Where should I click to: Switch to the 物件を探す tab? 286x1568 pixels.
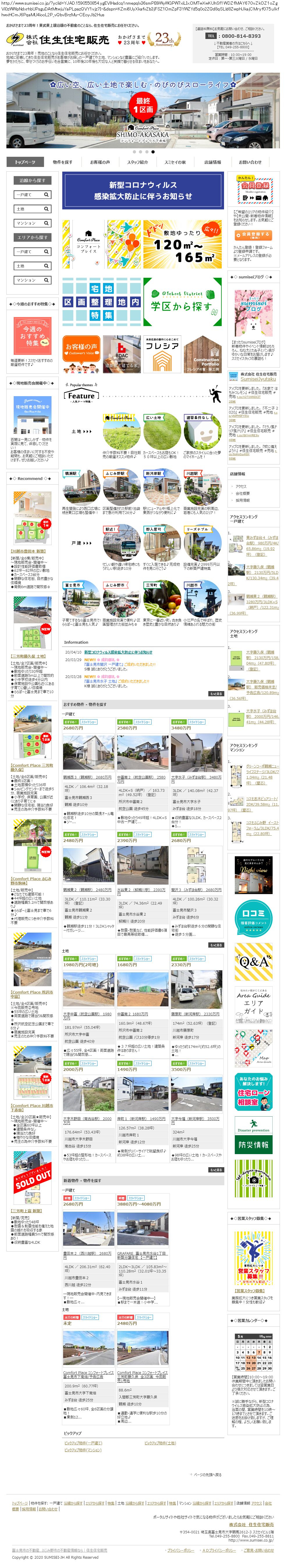[x=62, y=162]
